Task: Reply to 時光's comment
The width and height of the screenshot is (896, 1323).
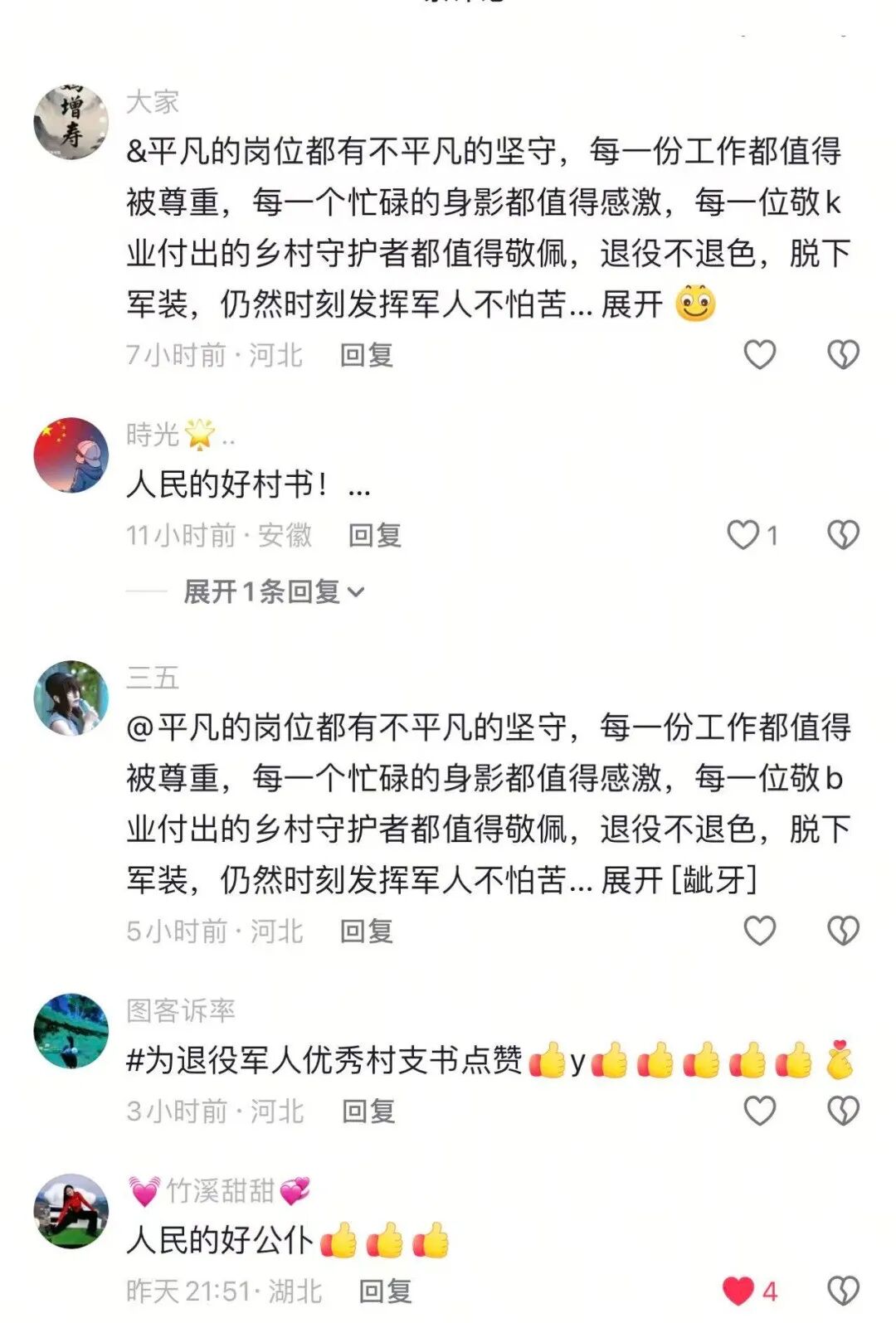Action: (374, 535)
